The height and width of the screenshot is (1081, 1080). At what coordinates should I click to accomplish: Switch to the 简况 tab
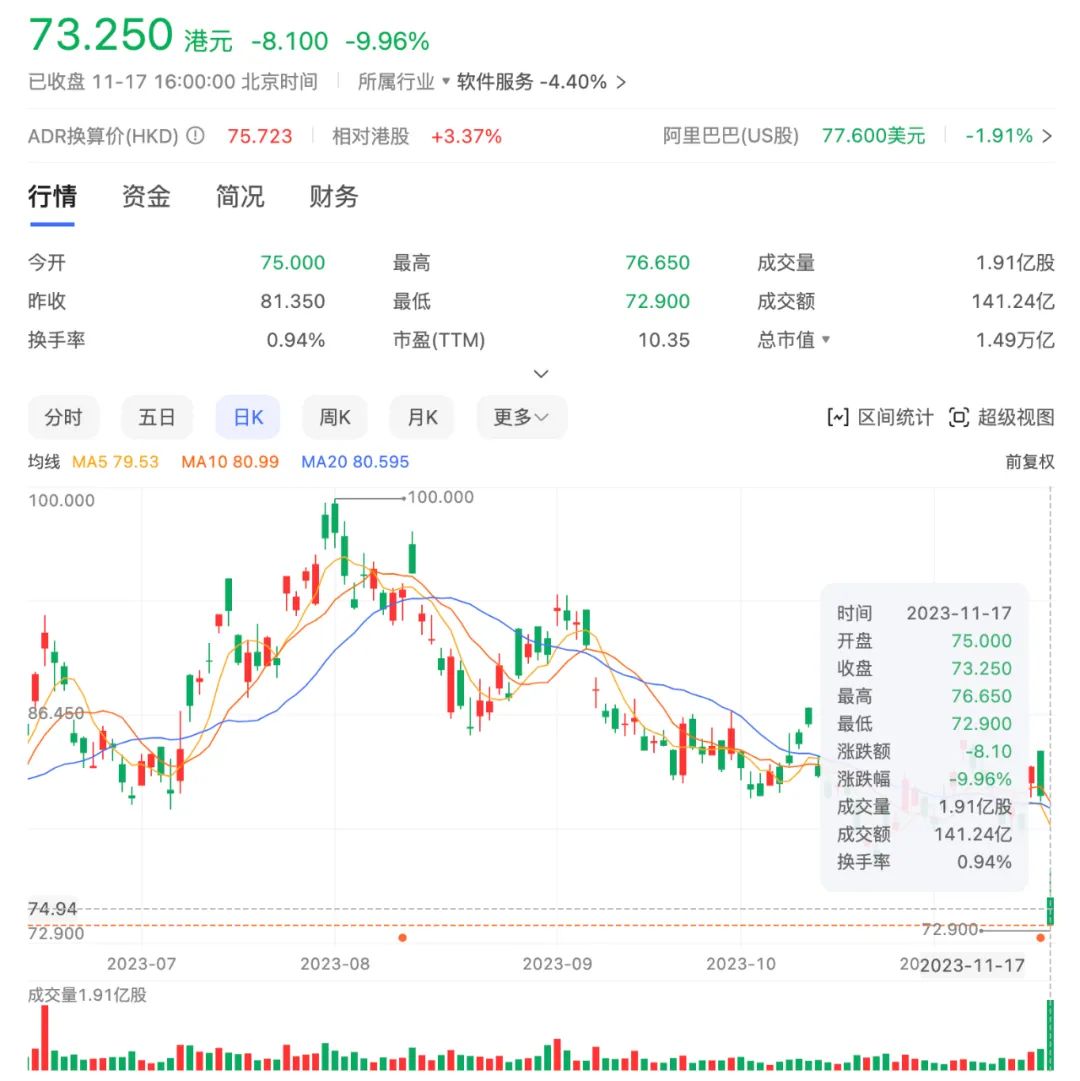click(240, 197)
